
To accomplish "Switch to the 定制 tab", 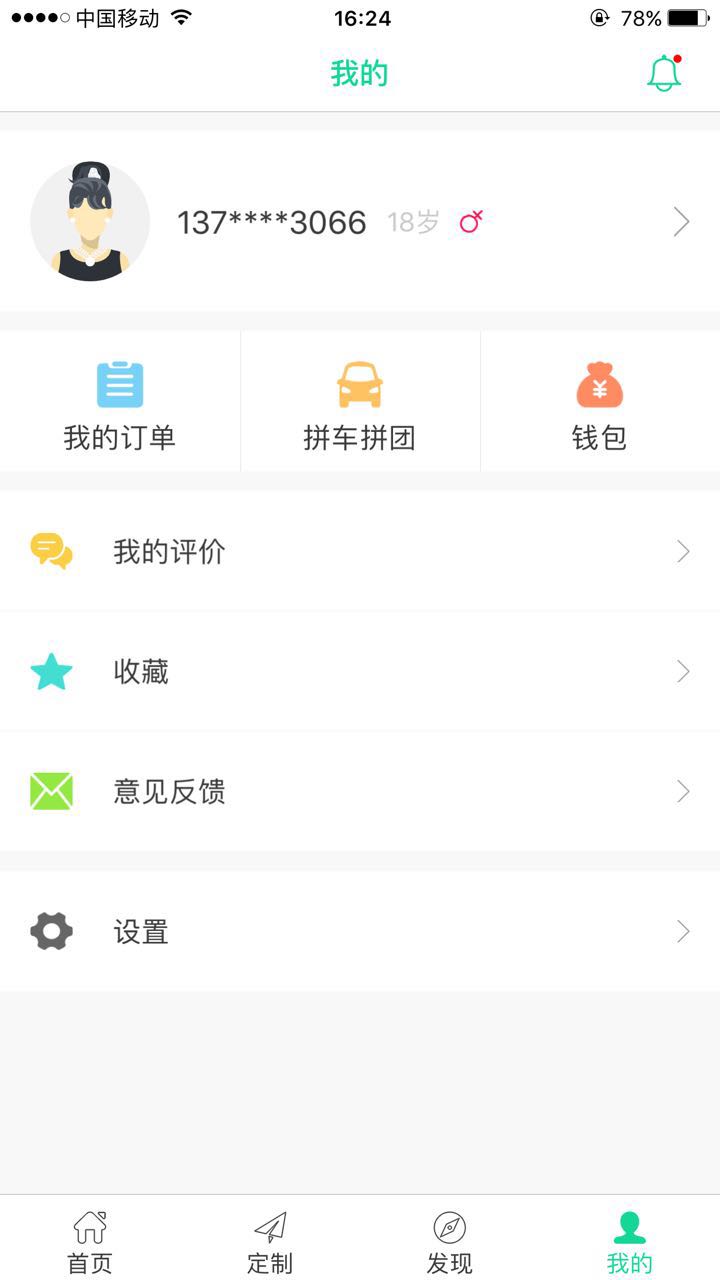I will 270,1241.
